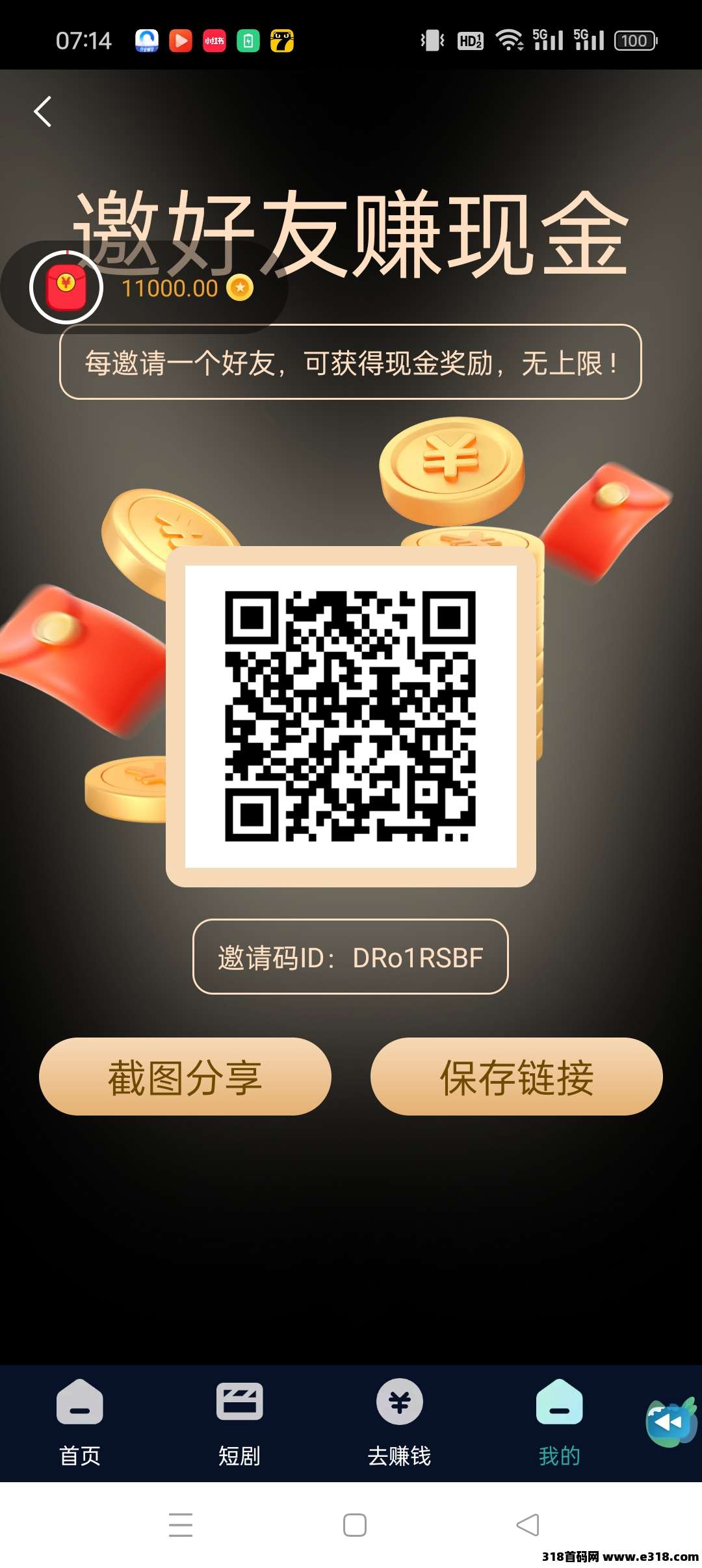Switch to the 首页 tab

pyautogui.click(x=80, y=1423)
